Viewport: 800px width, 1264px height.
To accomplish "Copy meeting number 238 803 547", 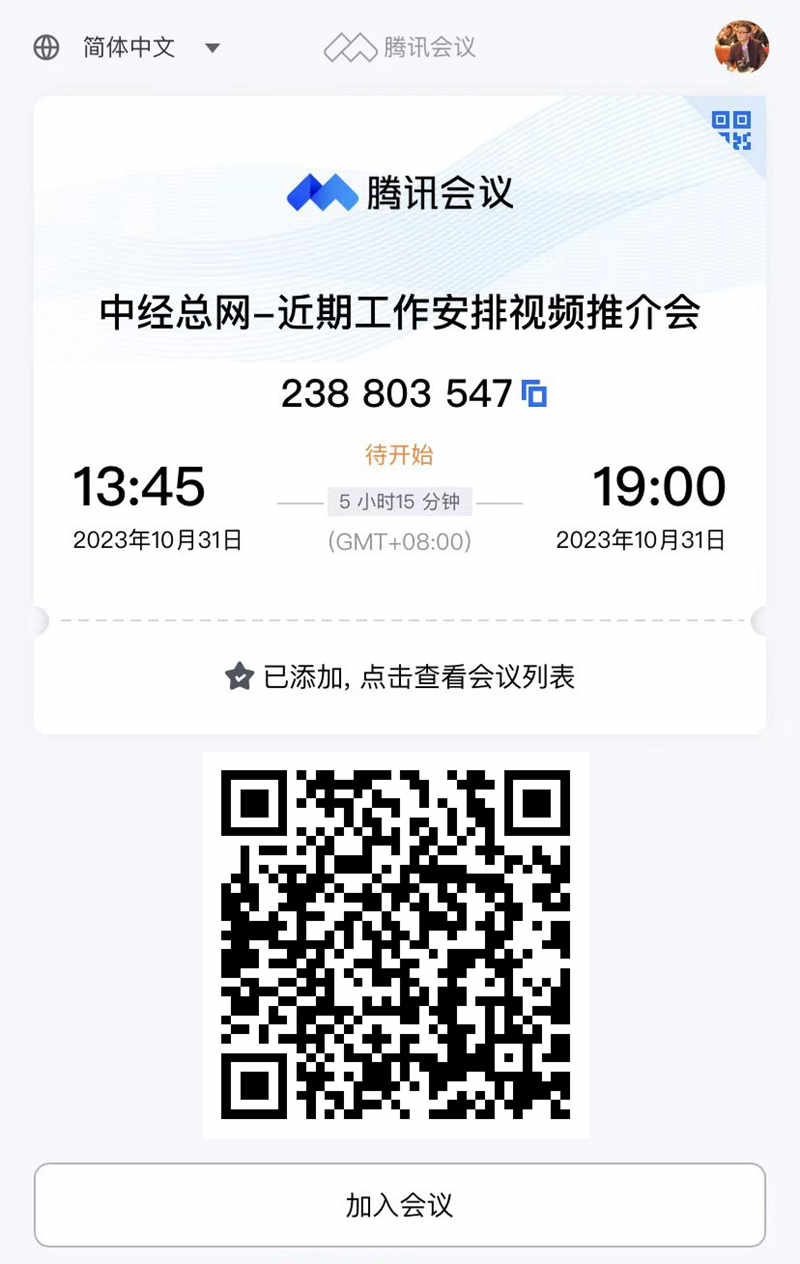I will click(536, 394).
